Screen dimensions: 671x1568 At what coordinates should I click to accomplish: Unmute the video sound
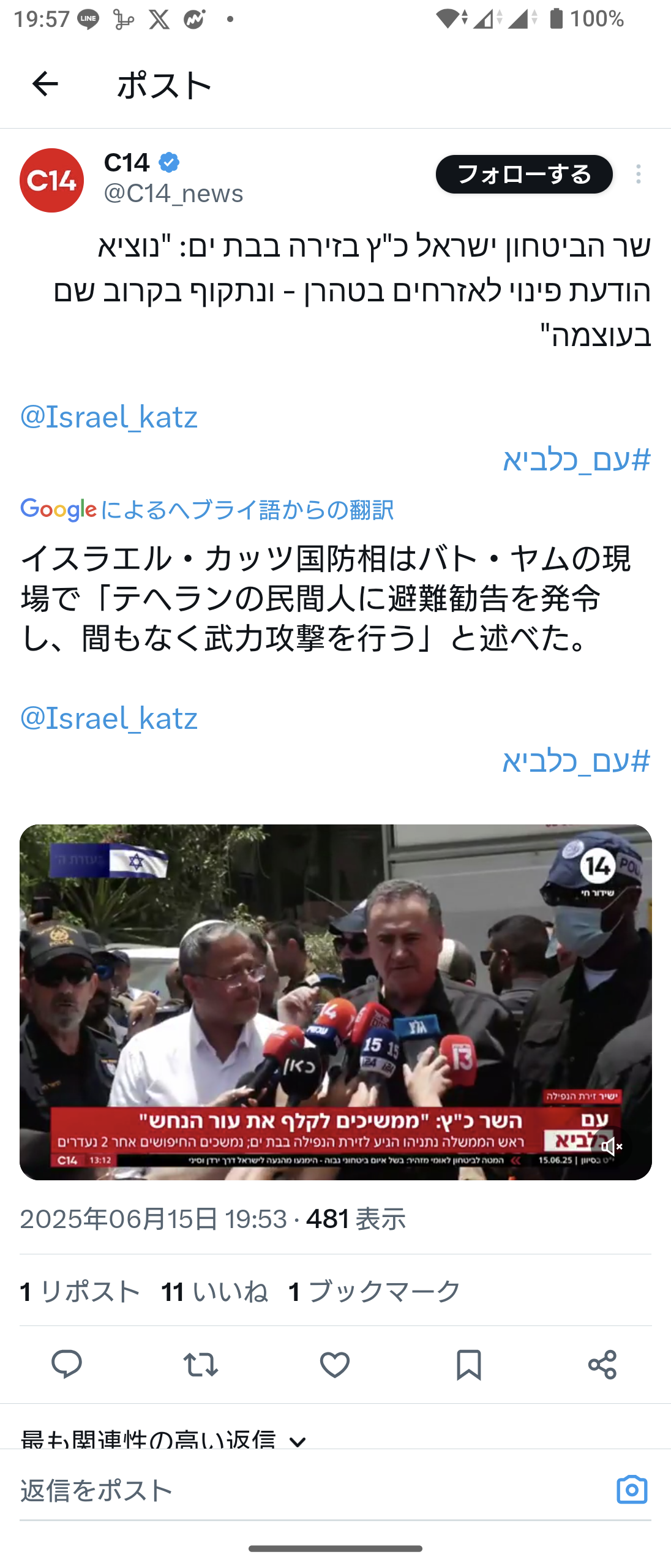click(611, 1147)
